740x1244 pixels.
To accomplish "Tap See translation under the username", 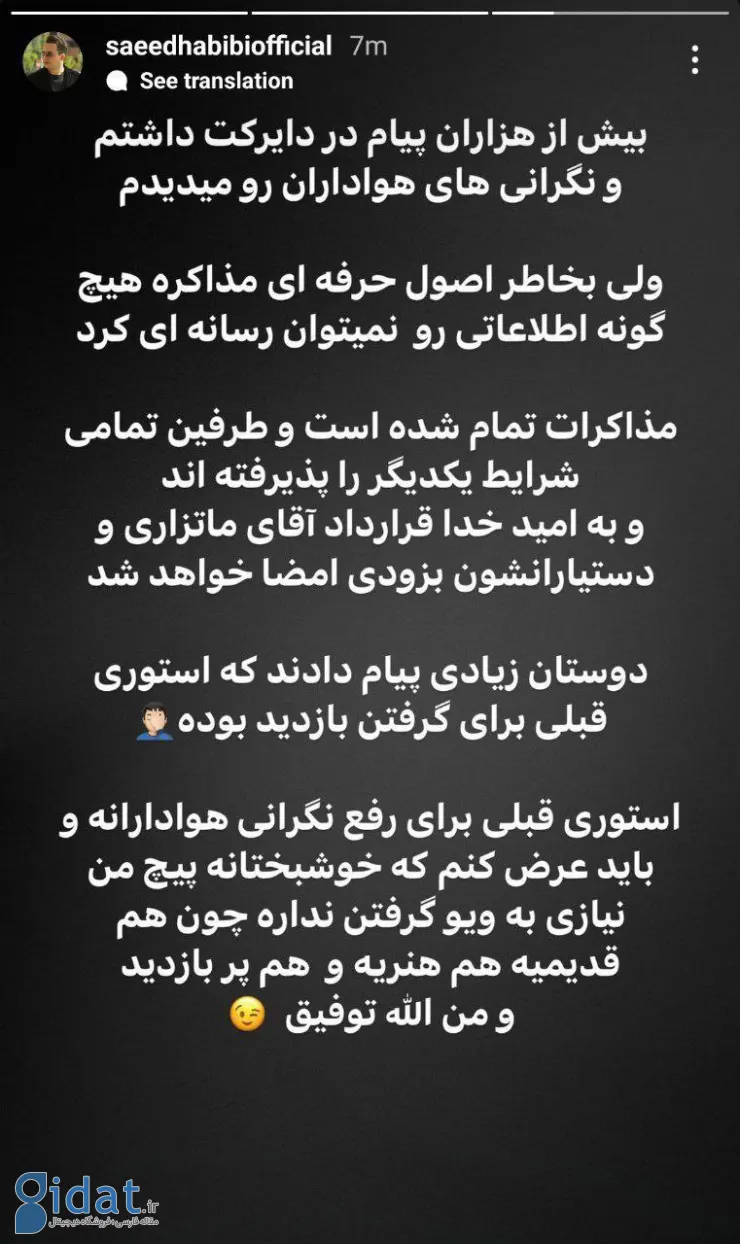I will (x=215, y=81).
